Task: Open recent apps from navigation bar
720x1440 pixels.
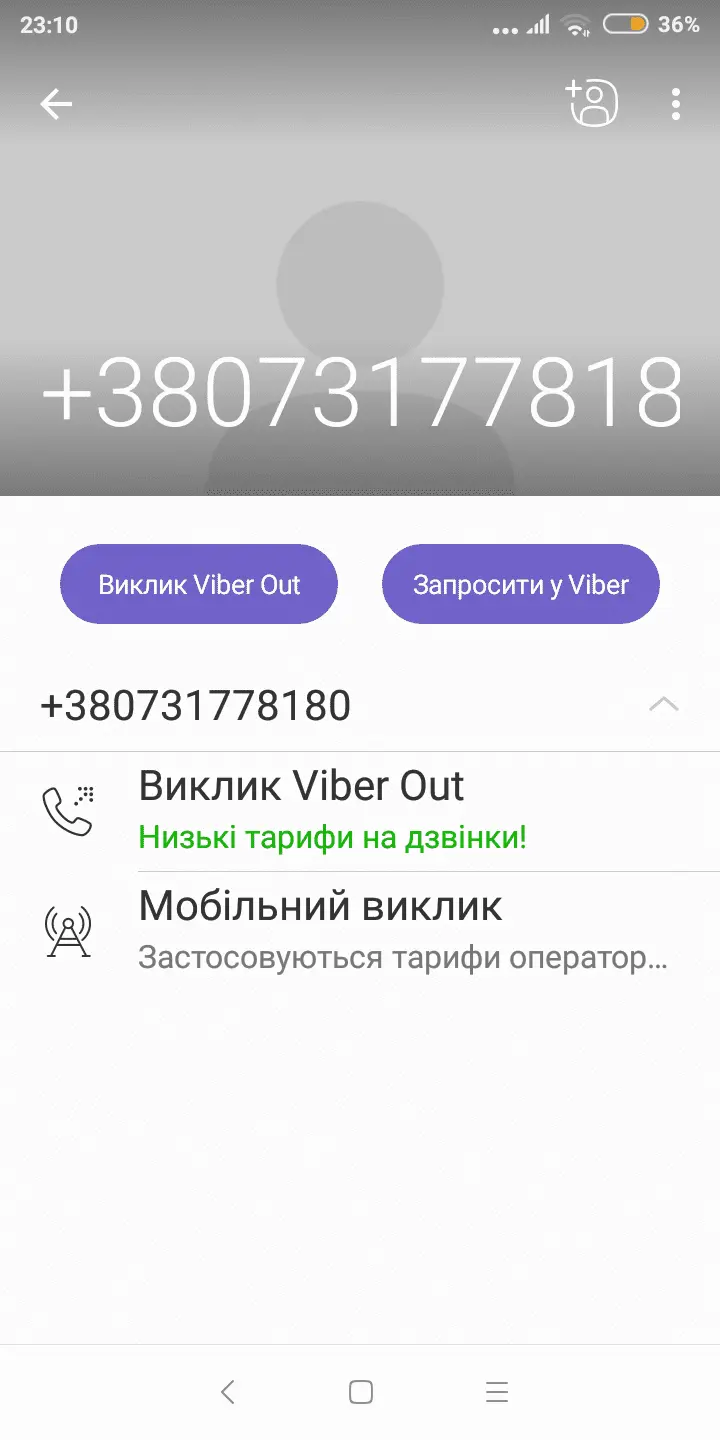Action: [496, 1392]
